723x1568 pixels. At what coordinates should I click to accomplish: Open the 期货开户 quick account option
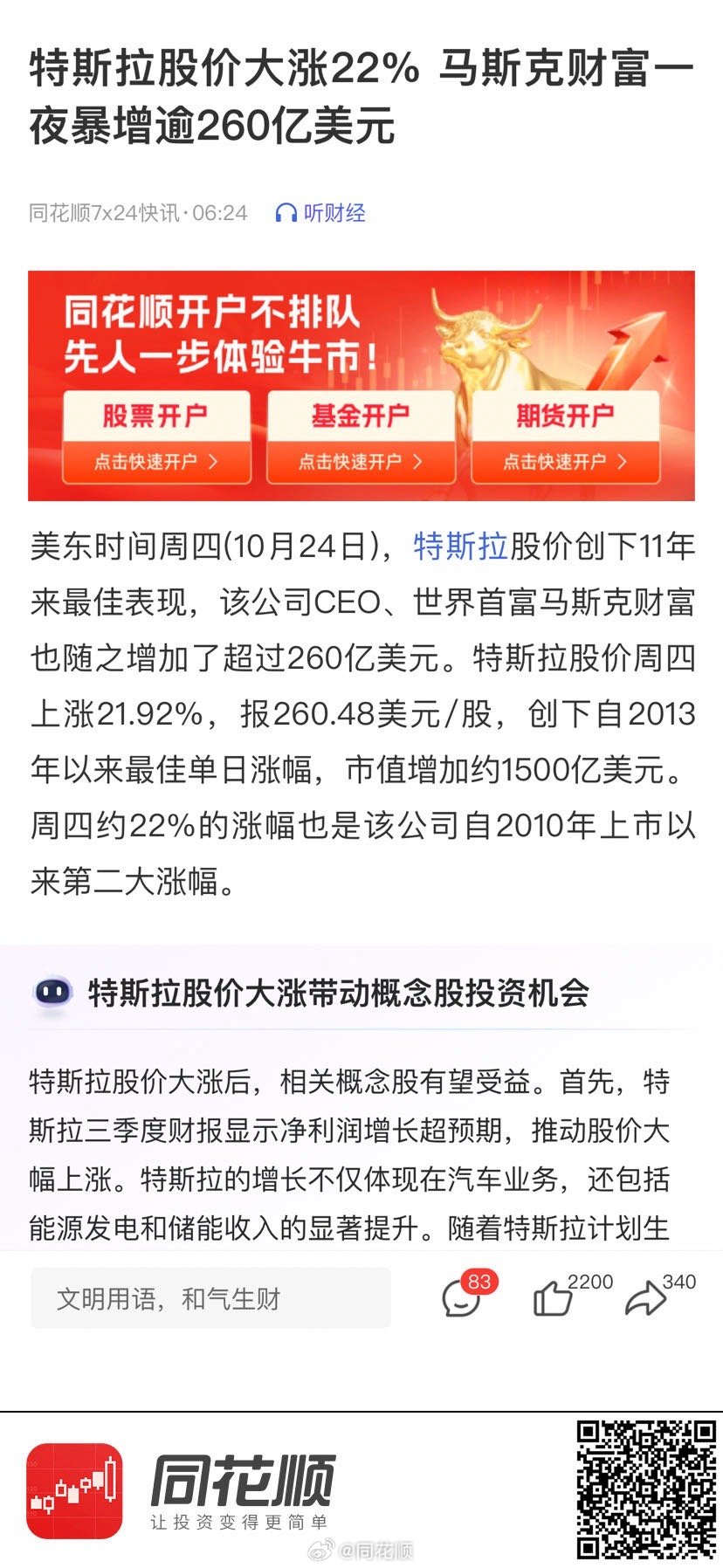pyautogui.click(x=565, y=437)
